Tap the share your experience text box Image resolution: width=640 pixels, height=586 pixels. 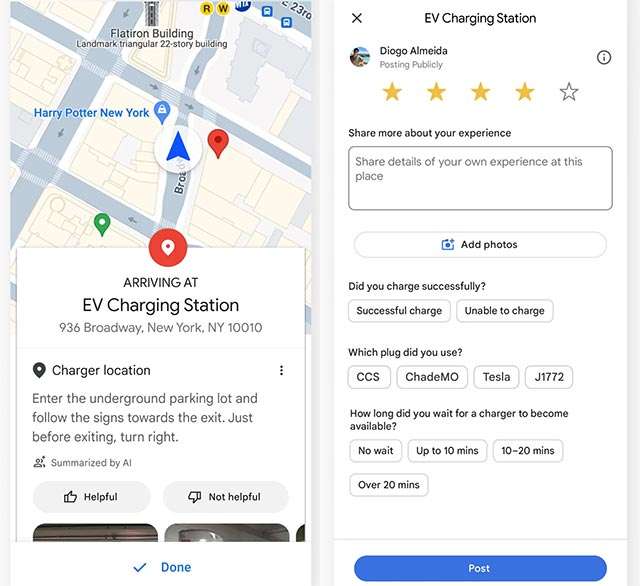pyautogui.click(x=480, y=179)
